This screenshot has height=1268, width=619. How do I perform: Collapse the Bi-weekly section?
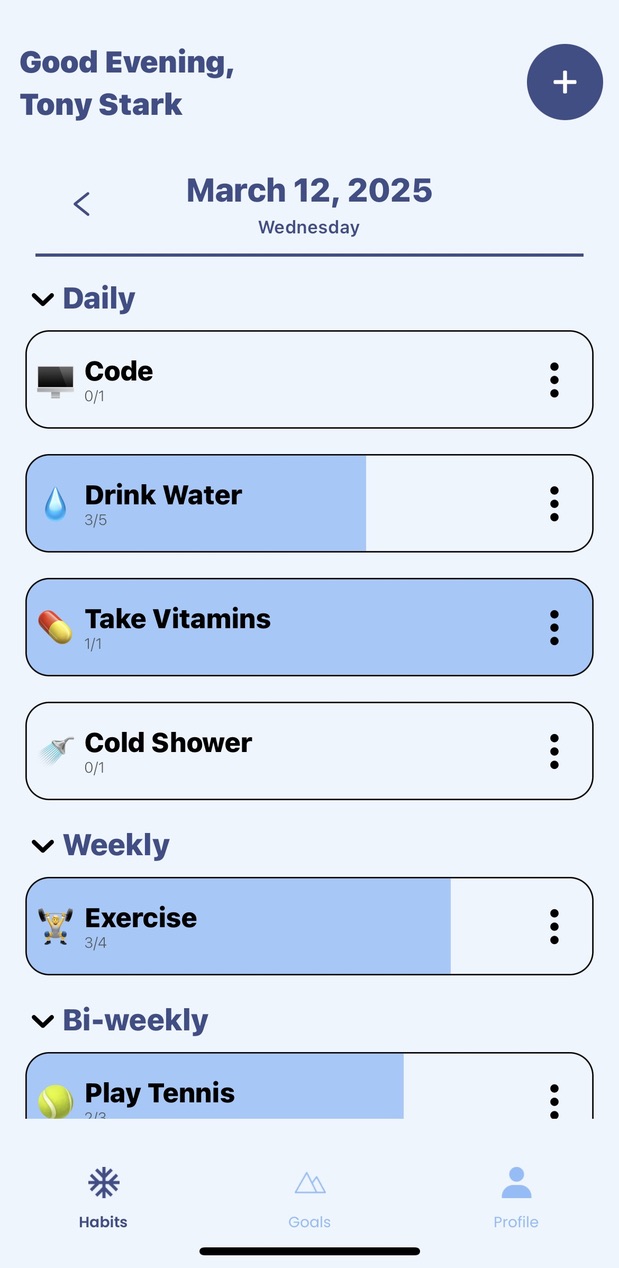tap(42, 1021)
